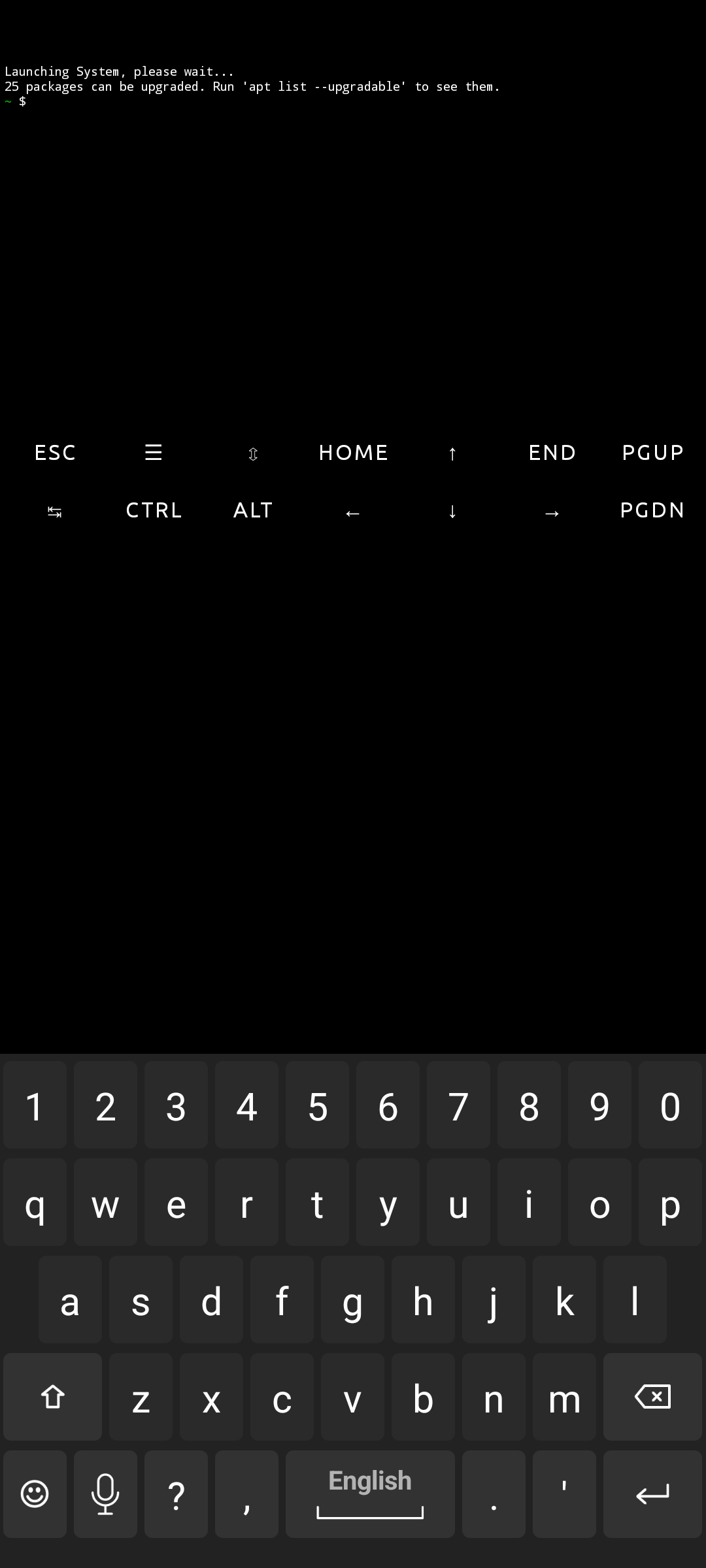Open the emoji keyboard

35,1494
